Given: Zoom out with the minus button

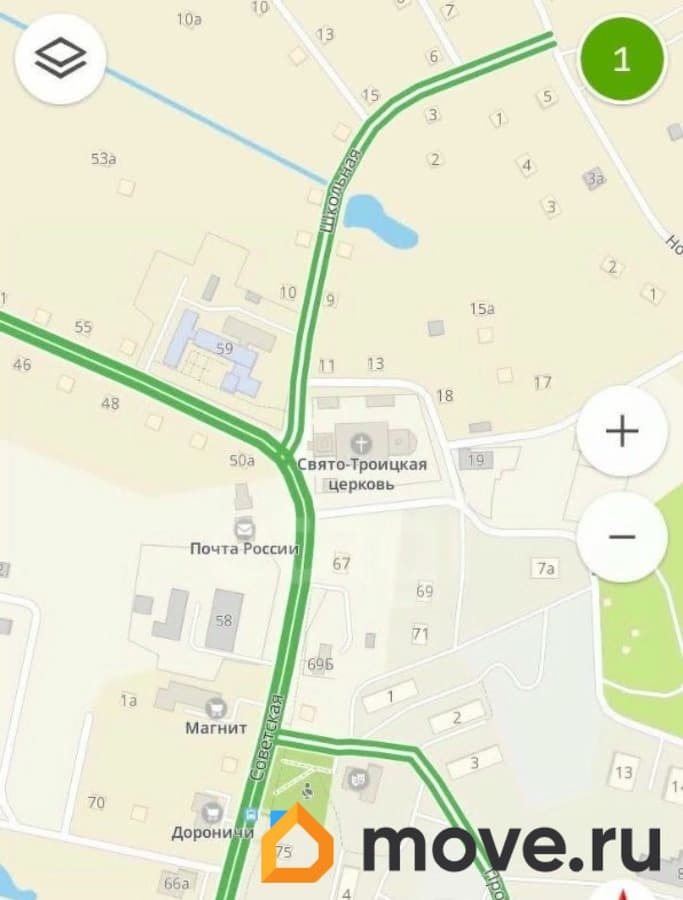Looking at the screenshot, I should coord(622,537).
